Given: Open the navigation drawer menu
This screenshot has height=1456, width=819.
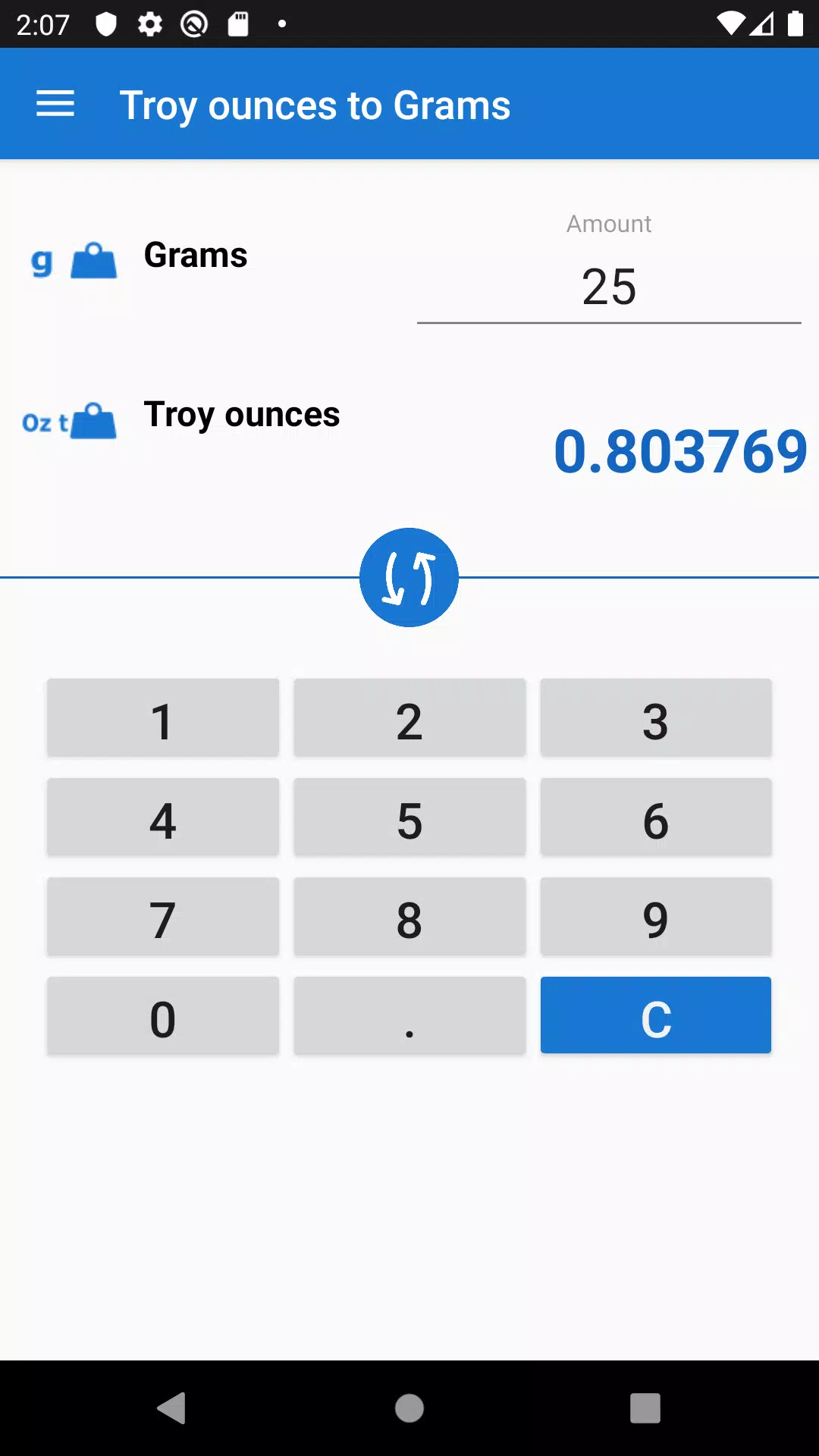Looking at the screenshot, I should point(55,104).
